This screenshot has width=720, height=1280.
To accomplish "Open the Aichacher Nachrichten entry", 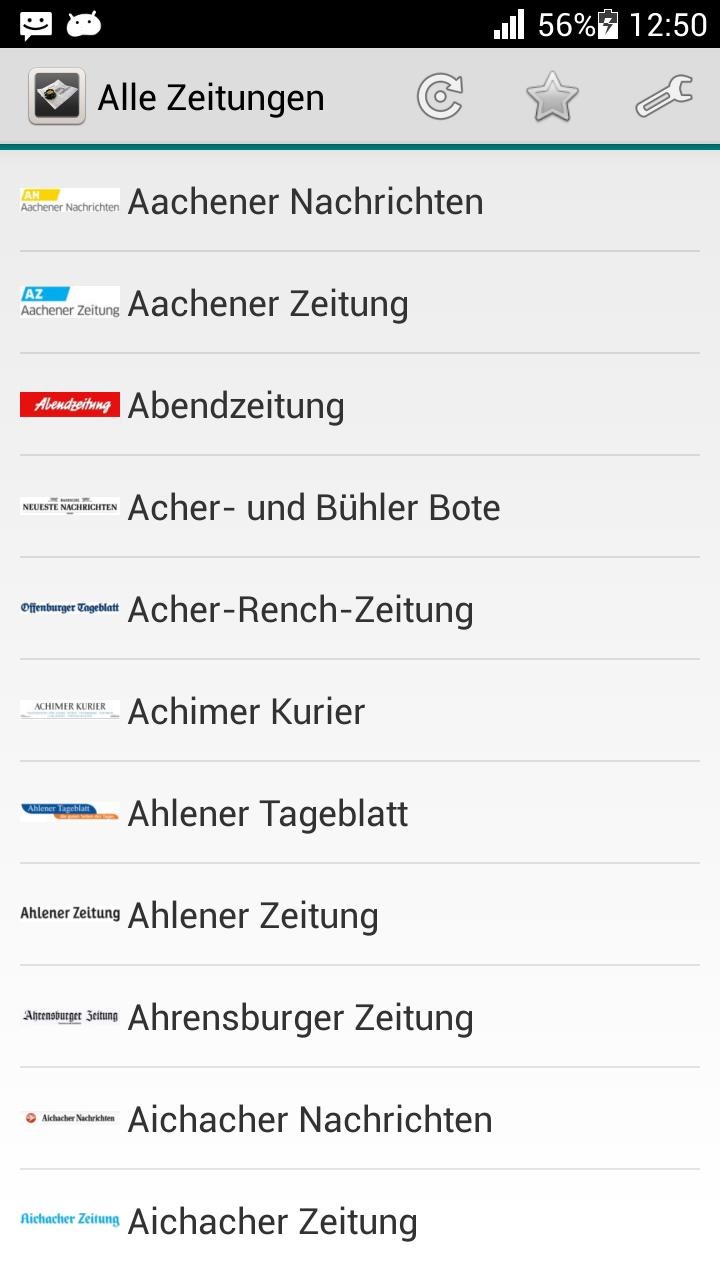I will 308,1119.
